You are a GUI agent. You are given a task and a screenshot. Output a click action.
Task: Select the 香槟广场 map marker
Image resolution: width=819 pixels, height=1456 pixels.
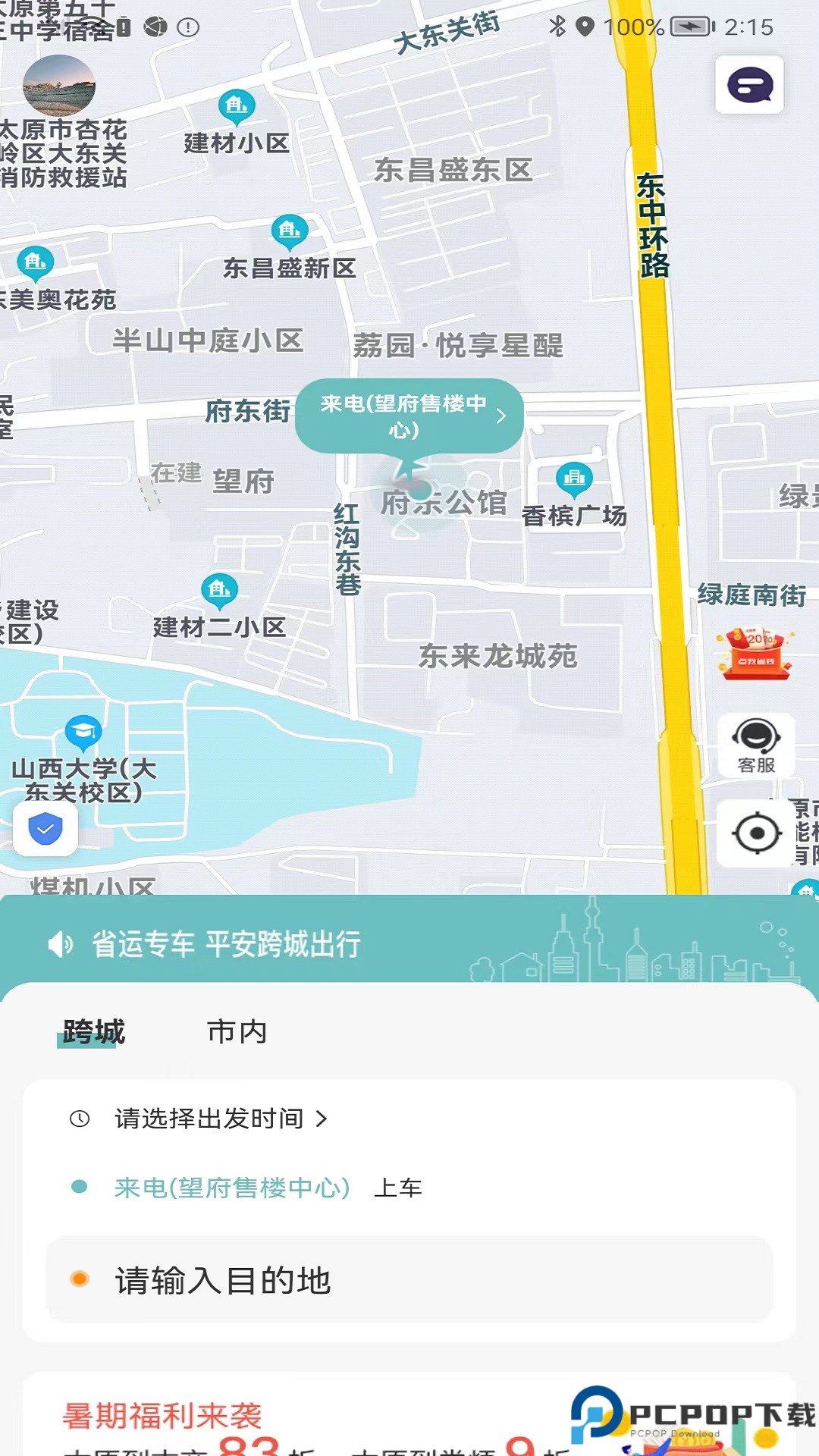tap(574, 478)
